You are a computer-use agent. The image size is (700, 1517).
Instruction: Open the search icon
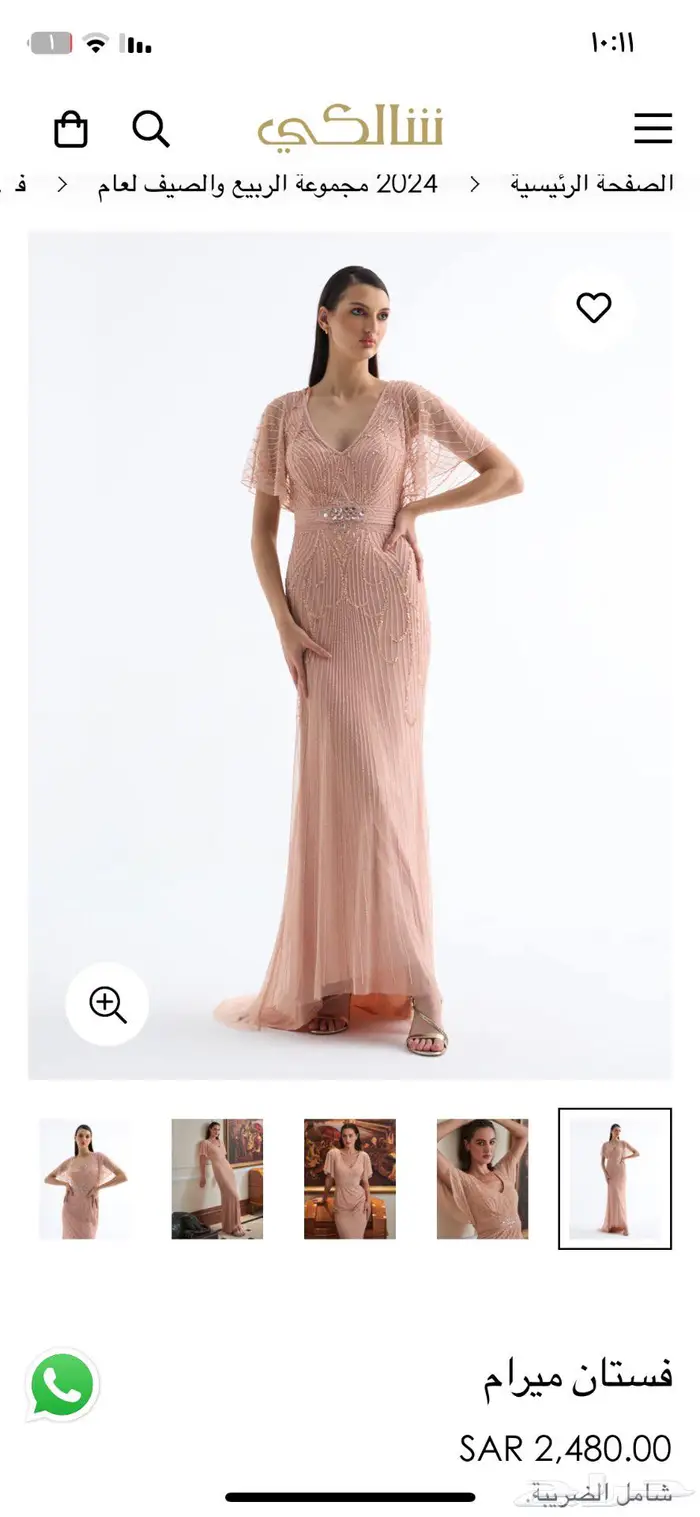[150, 129]
